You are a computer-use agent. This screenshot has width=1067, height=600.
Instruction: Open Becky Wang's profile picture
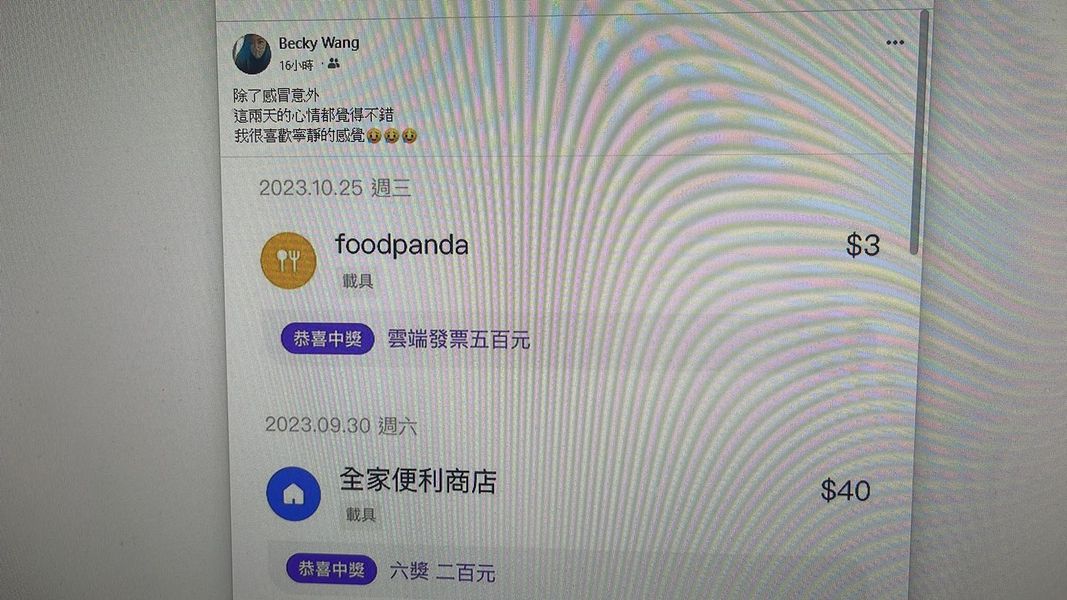tap(252, 54)
